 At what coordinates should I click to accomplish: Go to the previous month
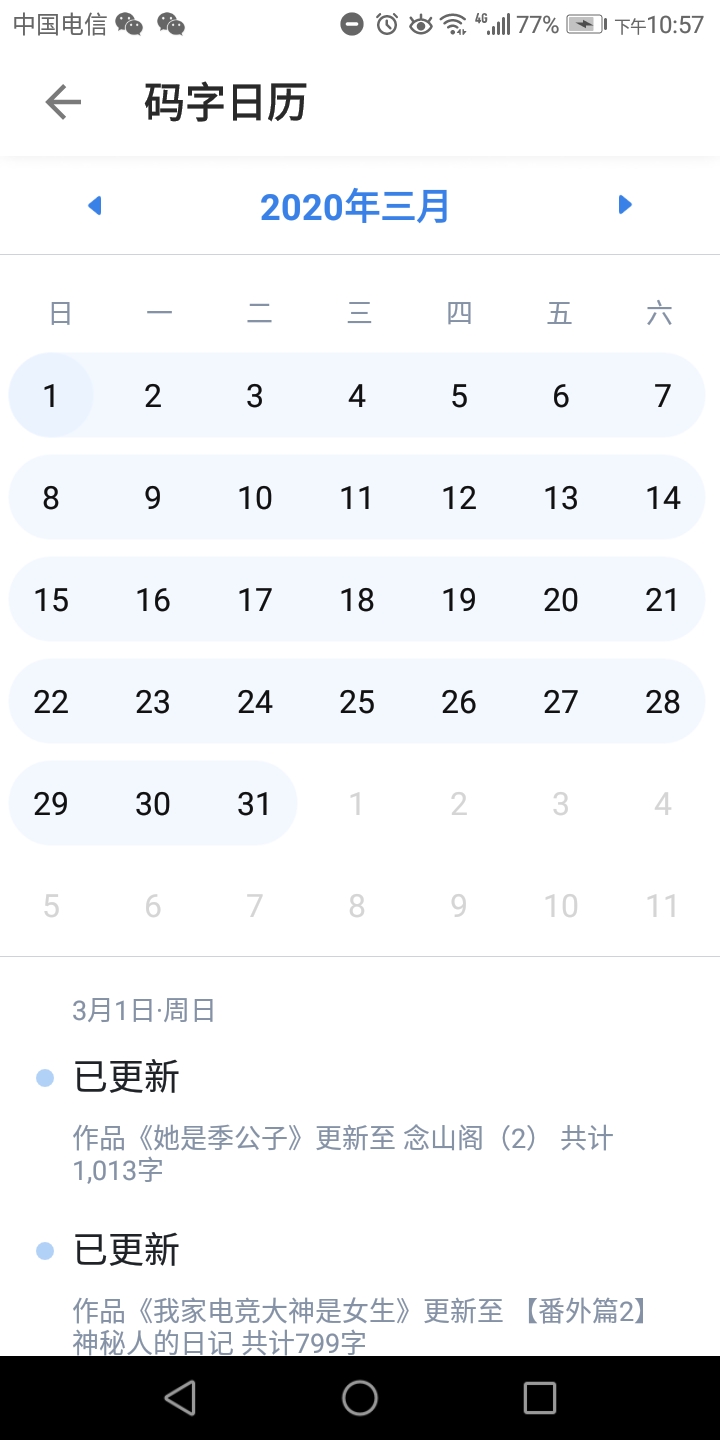pos(95,206)
